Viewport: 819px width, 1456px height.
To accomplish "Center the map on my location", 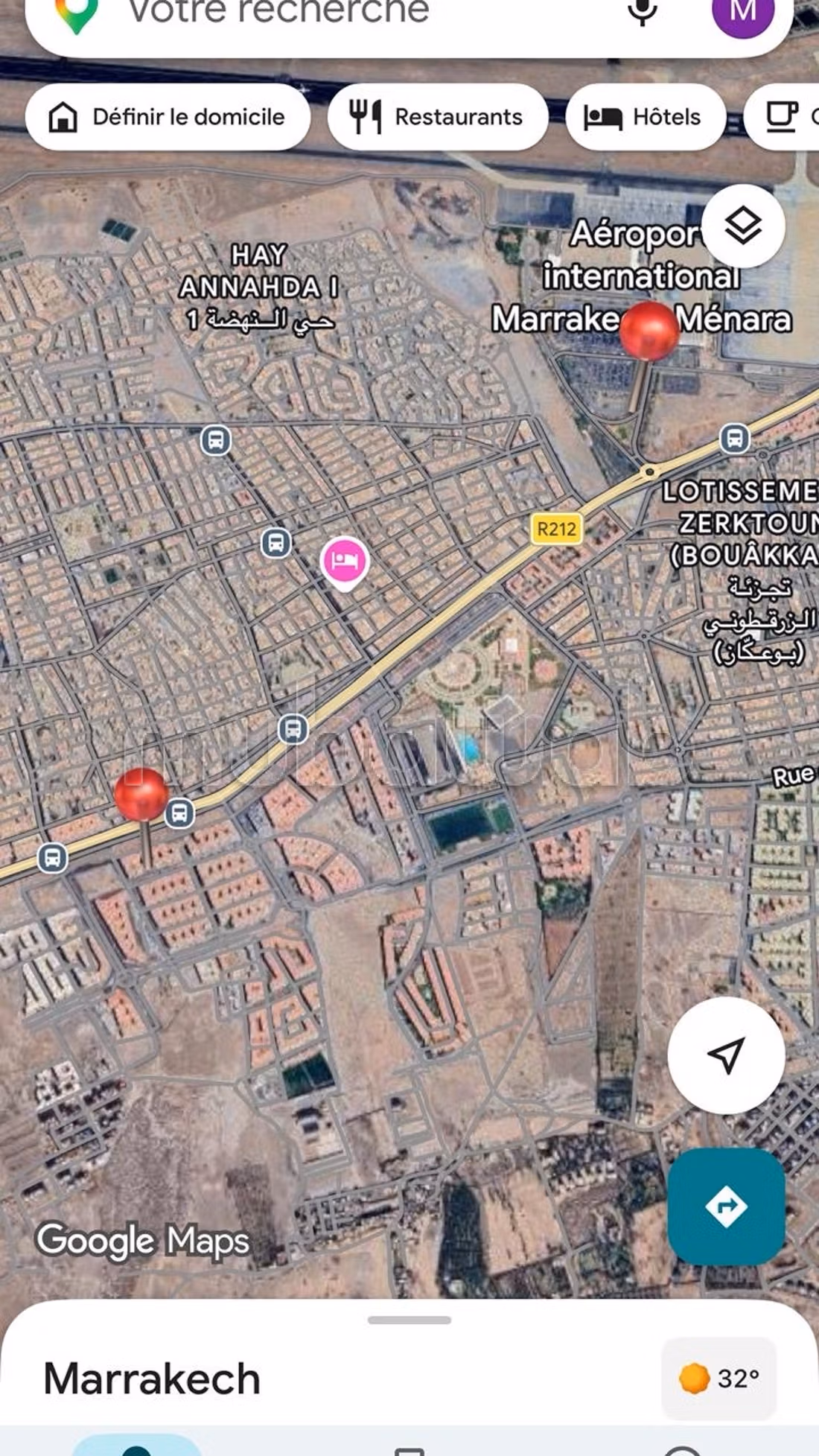I will tap(726, 1055).
